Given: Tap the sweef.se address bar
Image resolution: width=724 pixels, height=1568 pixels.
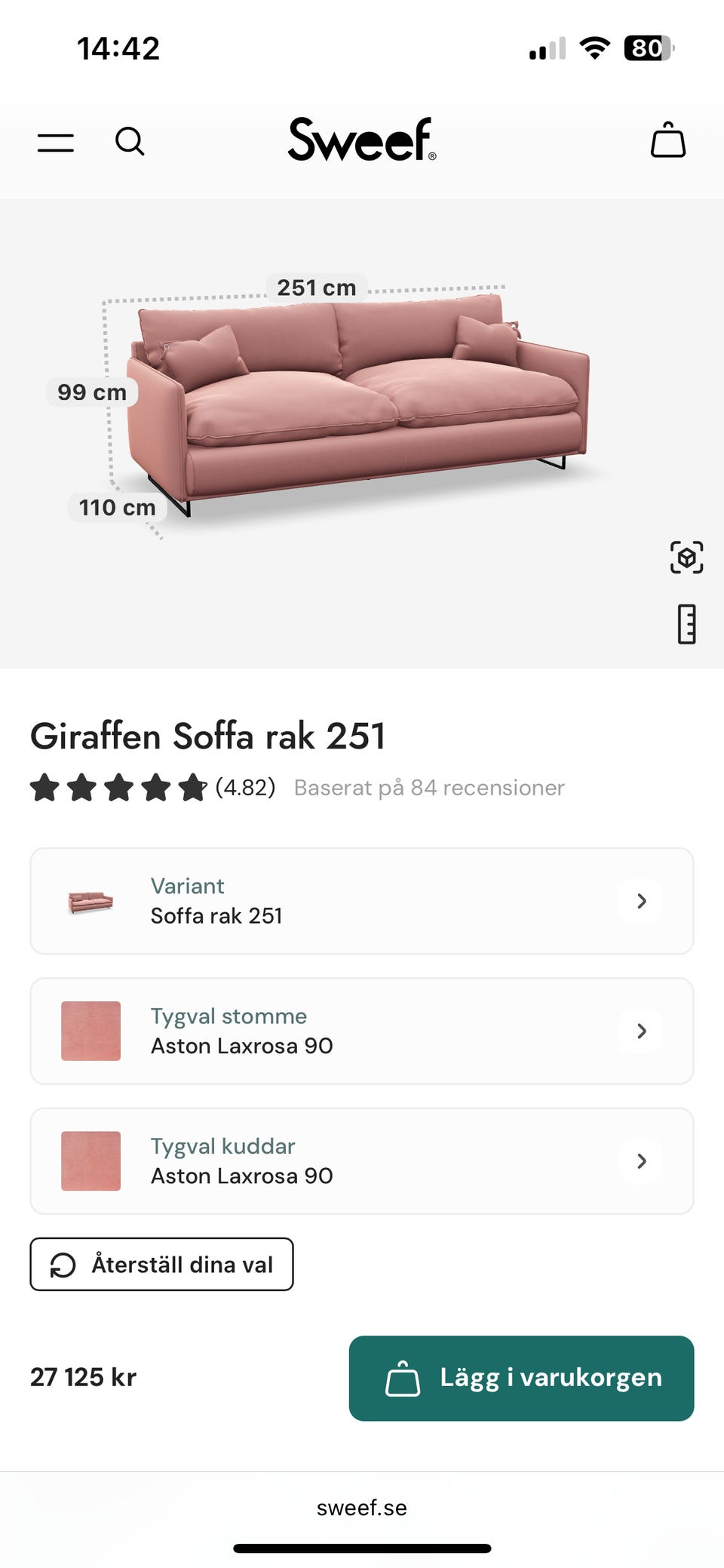Looking at the screenshot, I should pos(361,1508).
